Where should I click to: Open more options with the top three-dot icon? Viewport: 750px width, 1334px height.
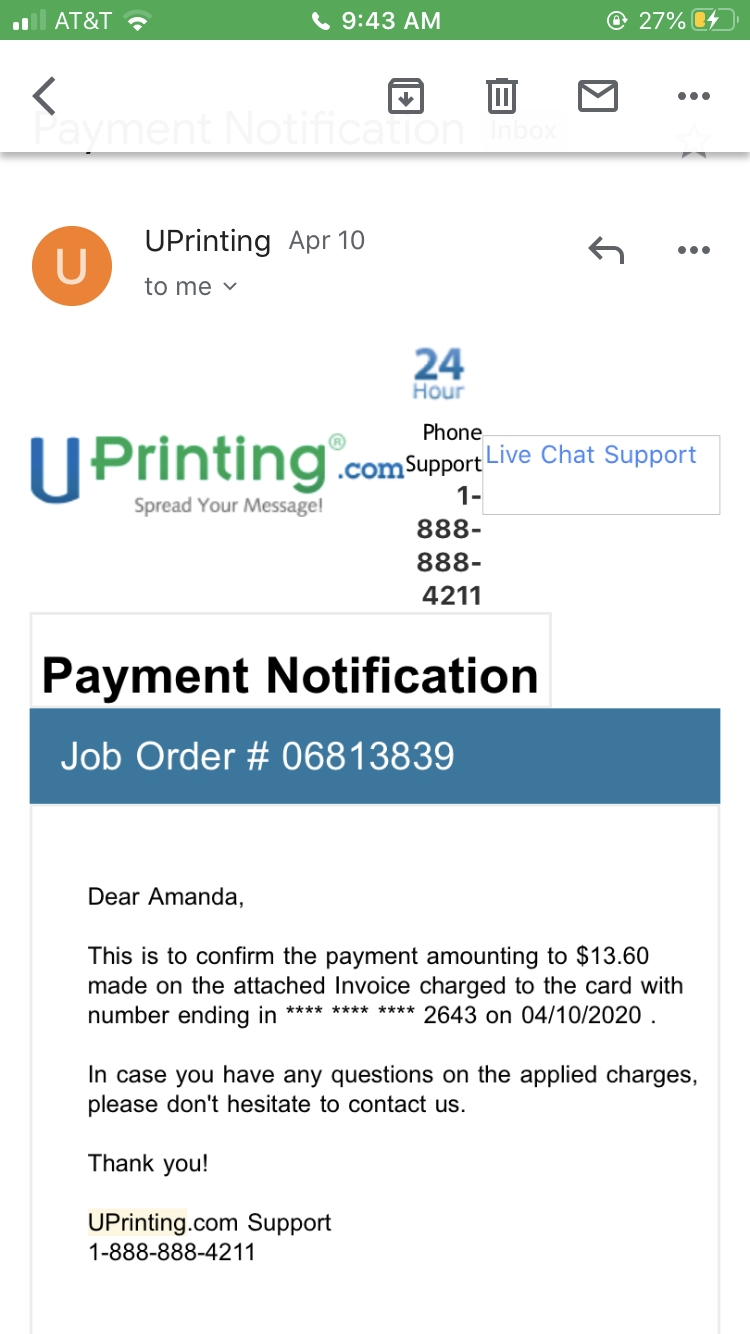[693, 96]
